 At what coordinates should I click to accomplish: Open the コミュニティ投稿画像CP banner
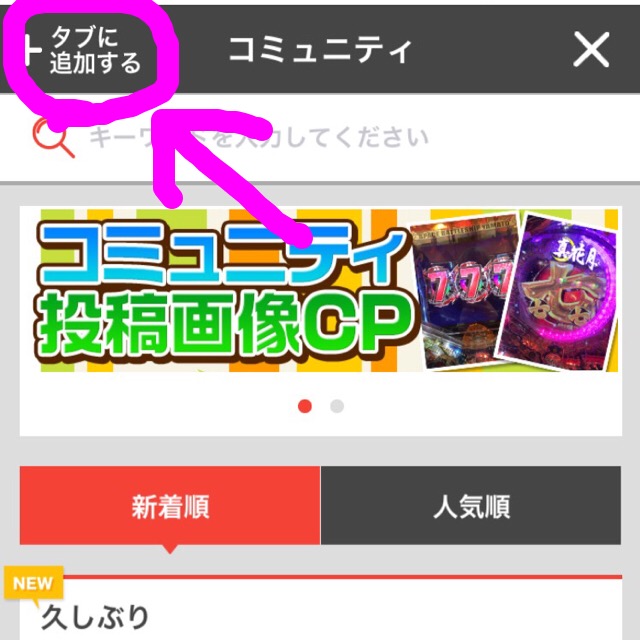(x=320, y=291)
